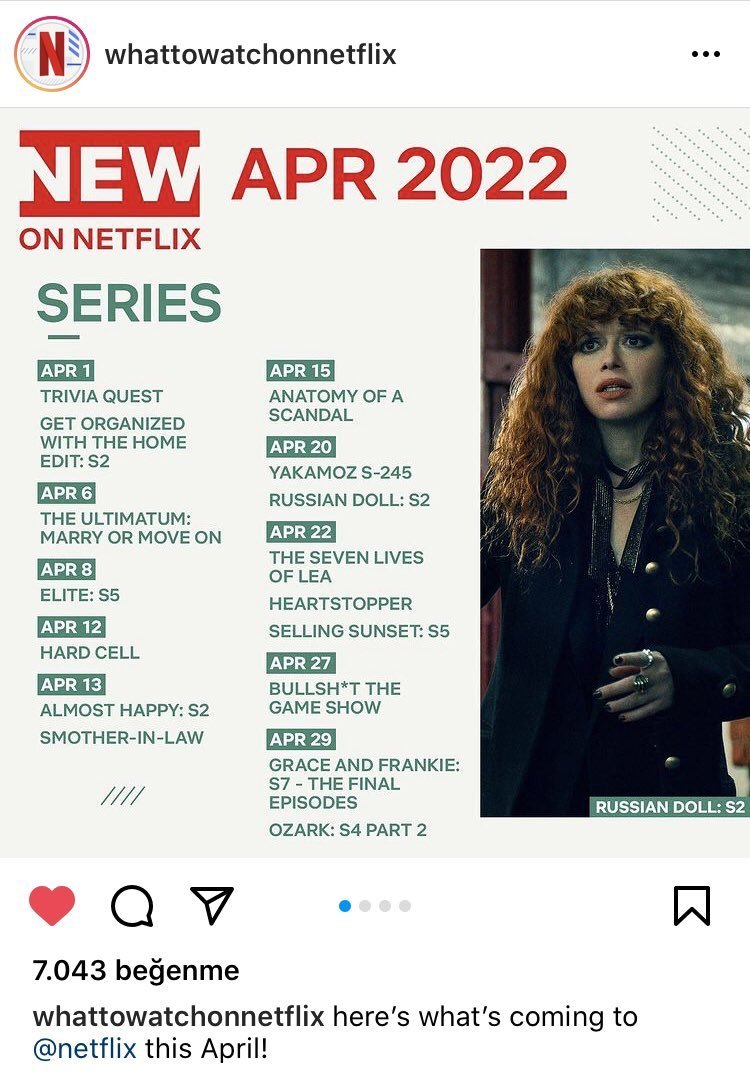The height and width of the screenshot is (1076, 750).
Task: Unlike the post with the red heart
Action: [52, 906]
